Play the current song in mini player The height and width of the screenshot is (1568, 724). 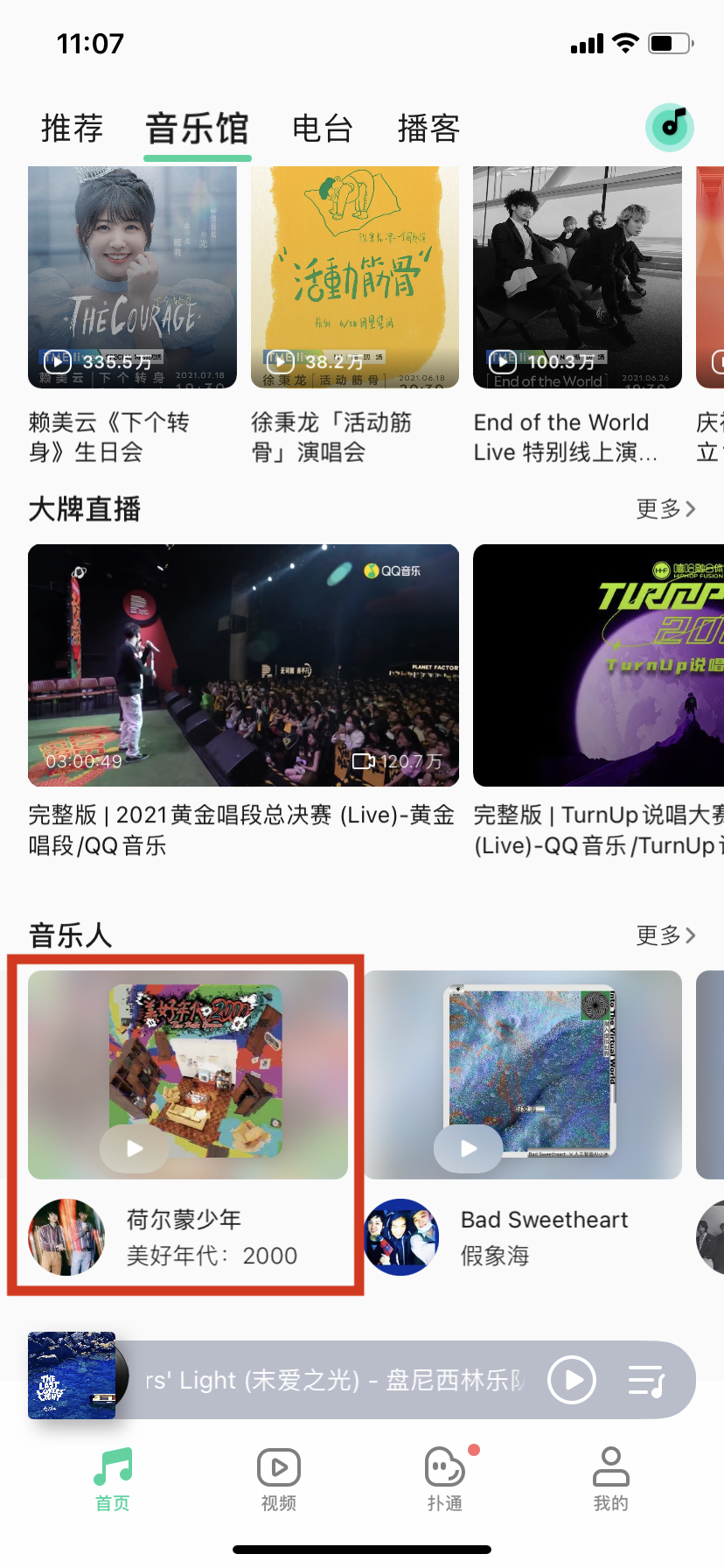point(572,1380)
